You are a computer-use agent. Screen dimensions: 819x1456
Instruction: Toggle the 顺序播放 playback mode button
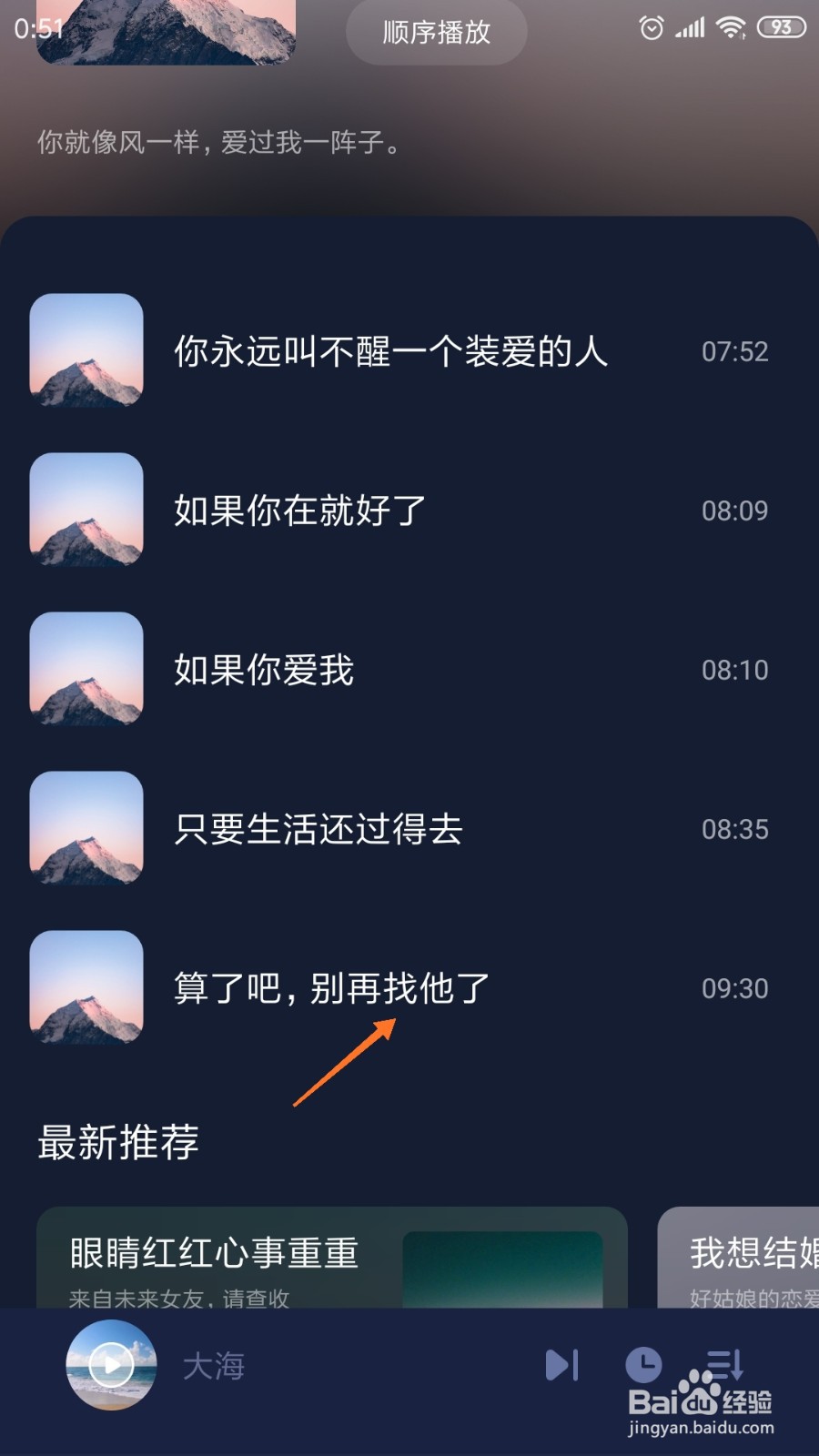pos(436,33)
